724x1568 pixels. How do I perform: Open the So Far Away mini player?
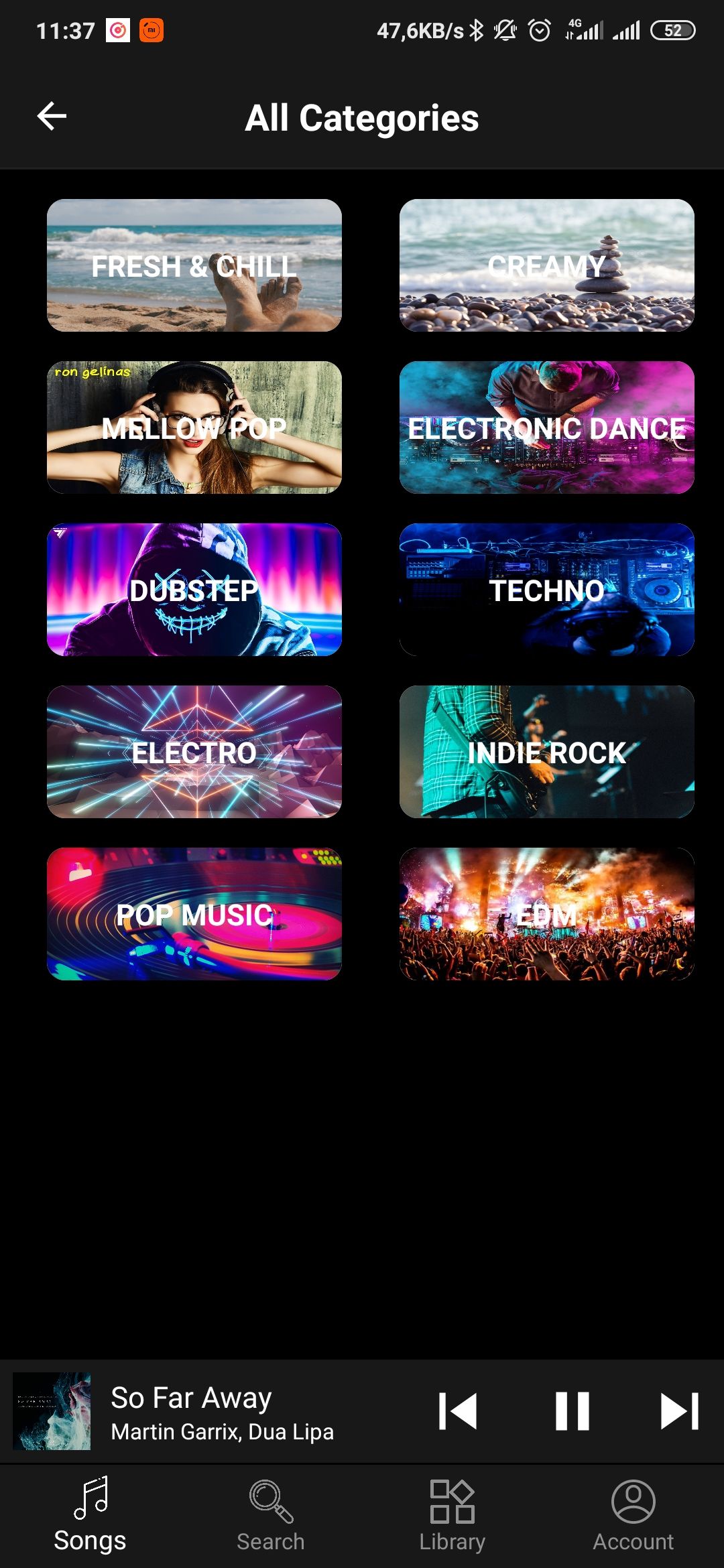pyautogui.click(x=221, y=1411)
